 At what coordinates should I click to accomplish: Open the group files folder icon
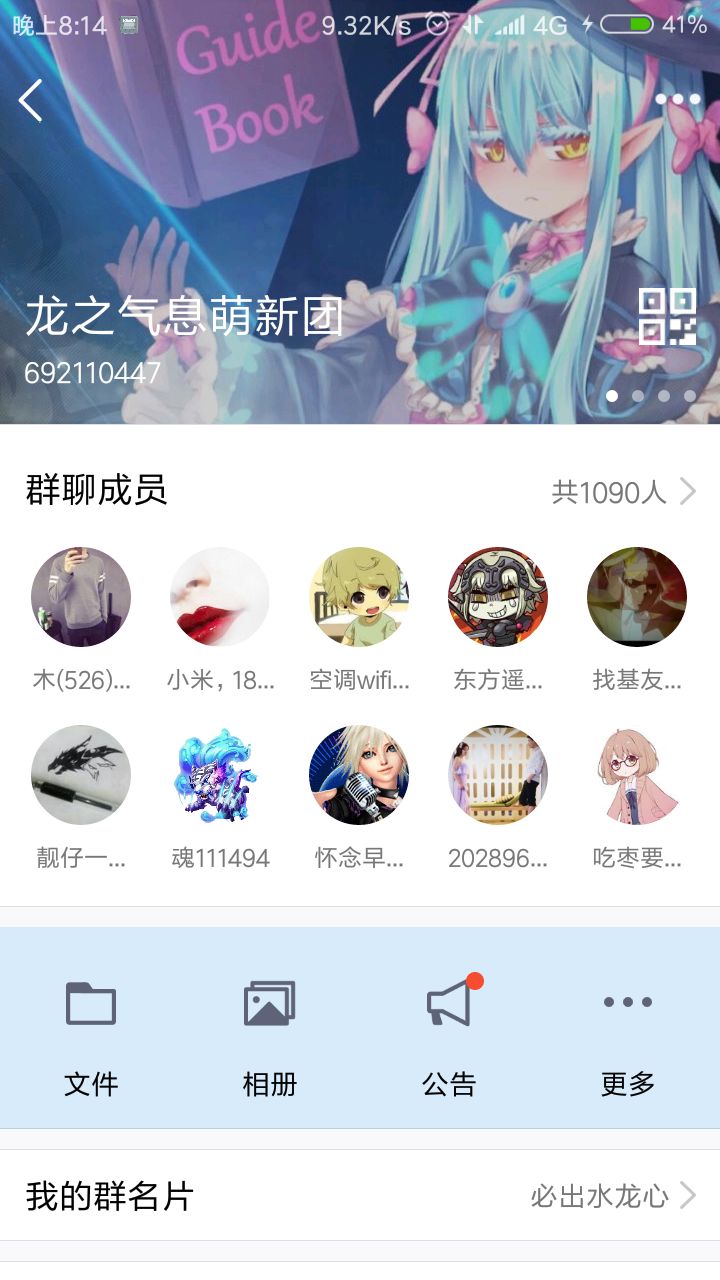(90, 1003)
